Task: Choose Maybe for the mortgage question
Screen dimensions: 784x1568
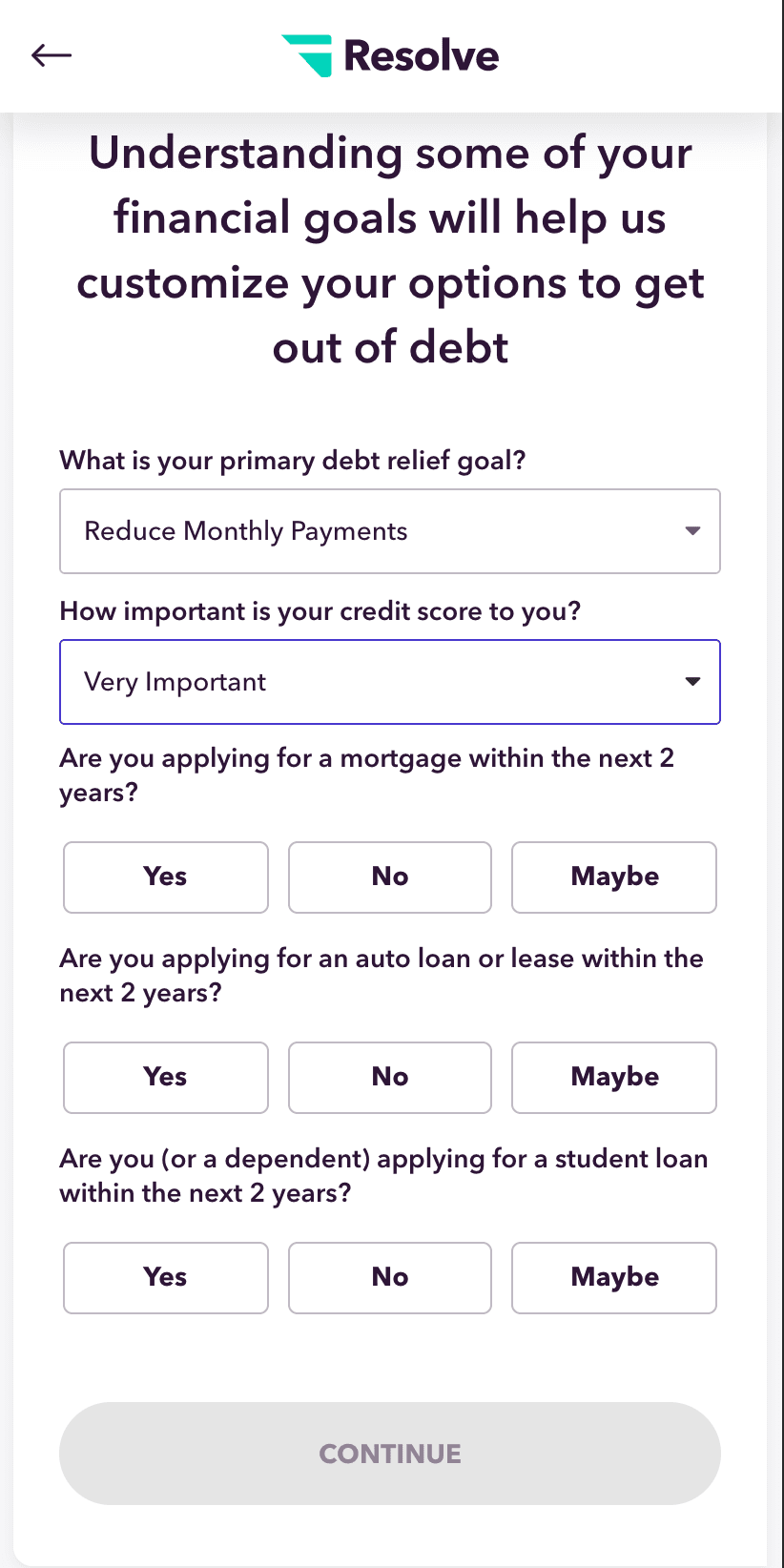Action: pos(614,877)
